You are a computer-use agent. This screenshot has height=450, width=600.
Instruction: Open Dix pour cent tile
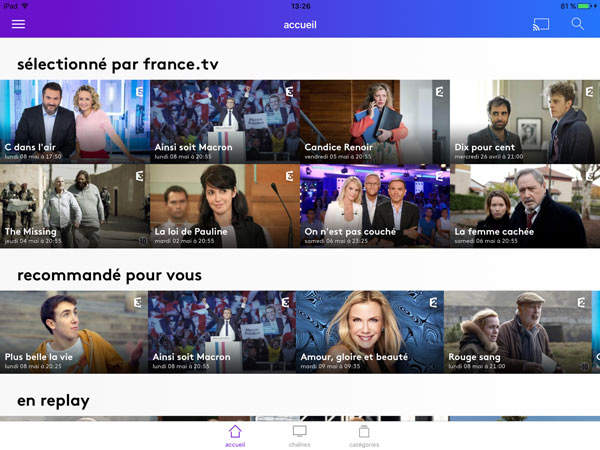524,120
